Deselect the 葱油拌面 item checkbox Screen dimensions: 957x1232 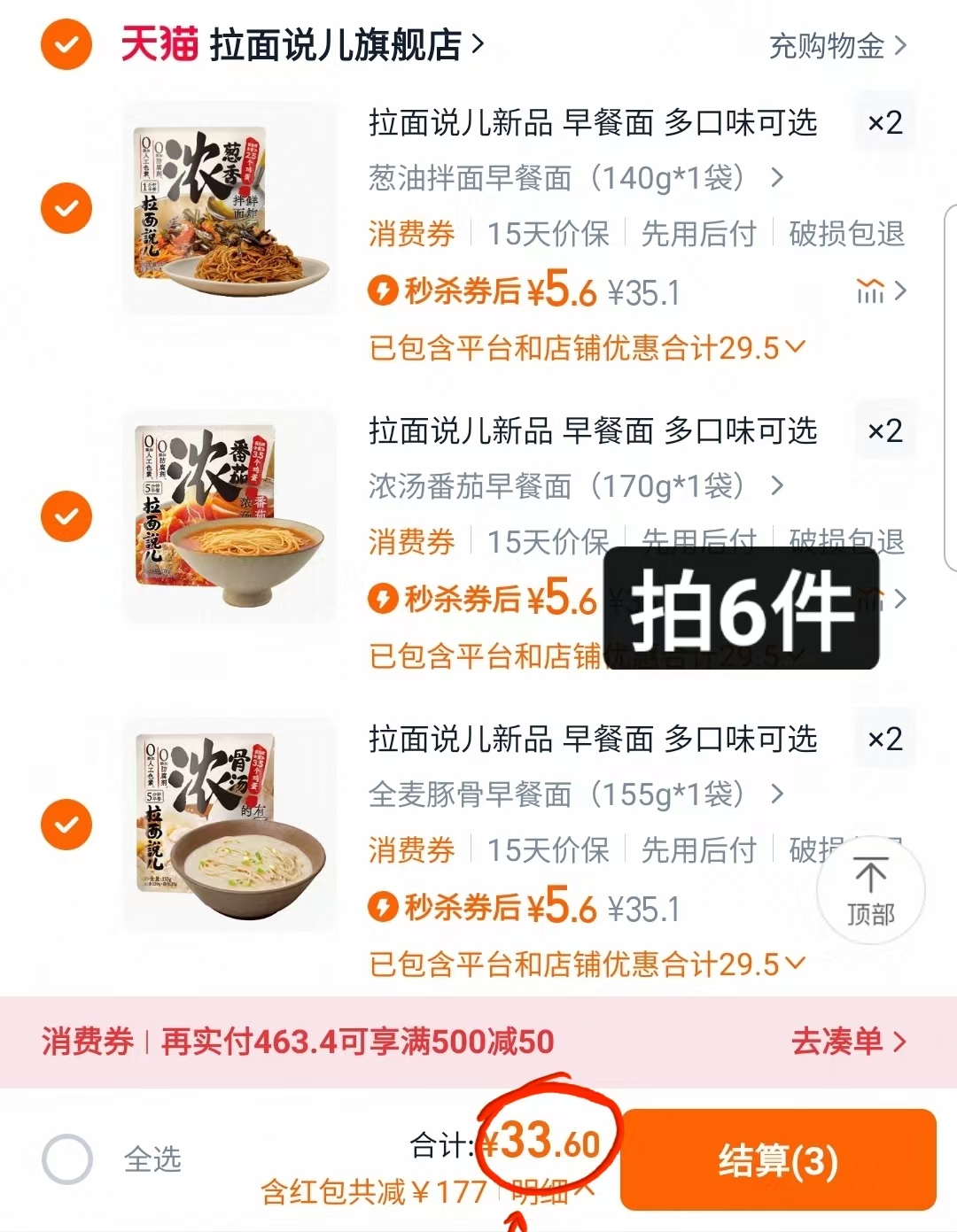tap(66, 207)
